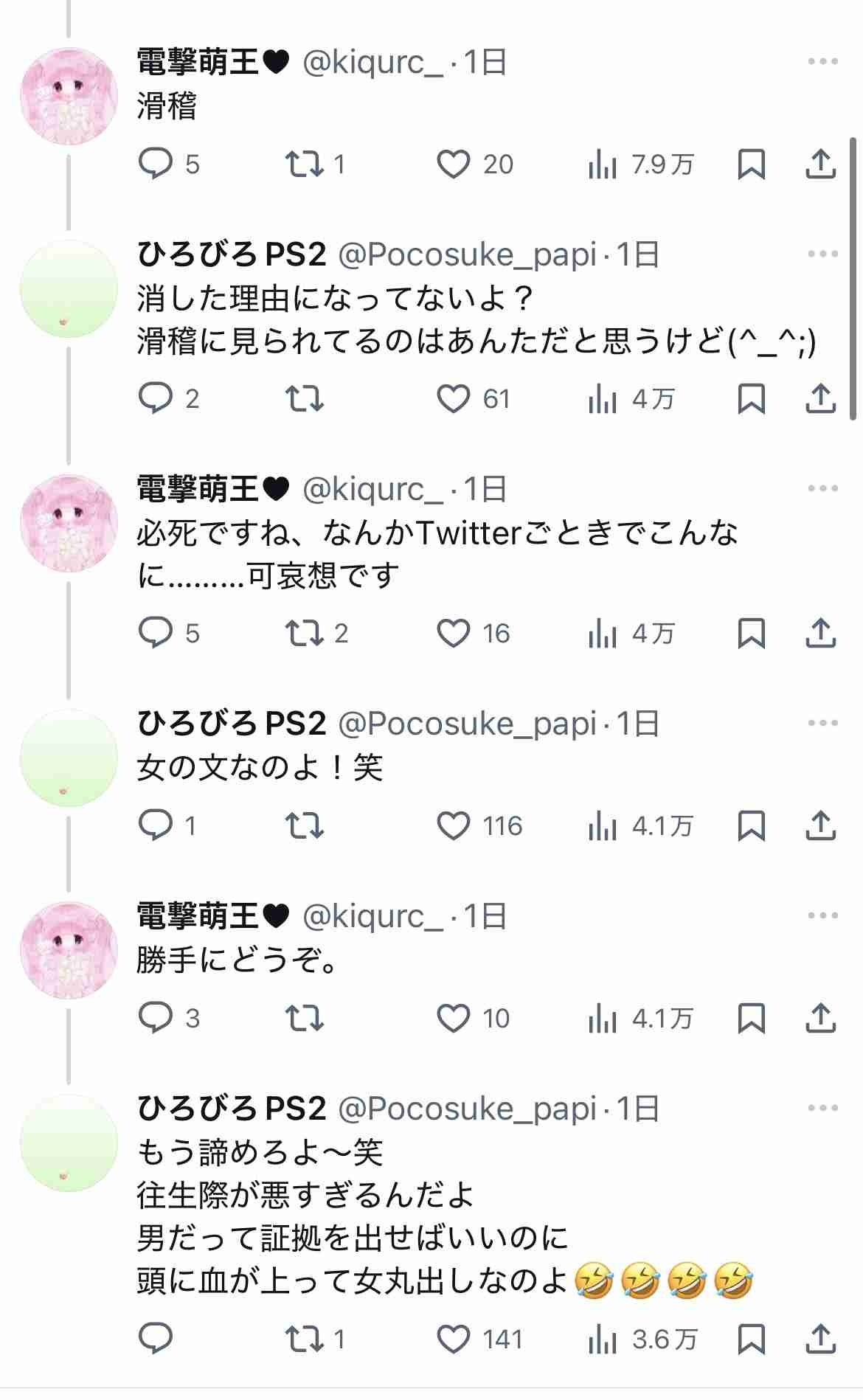This screenshot has width=863, height=1400.
Task: Share the 女の文なのよ！笑 tweet
Action: click(820, 826)
